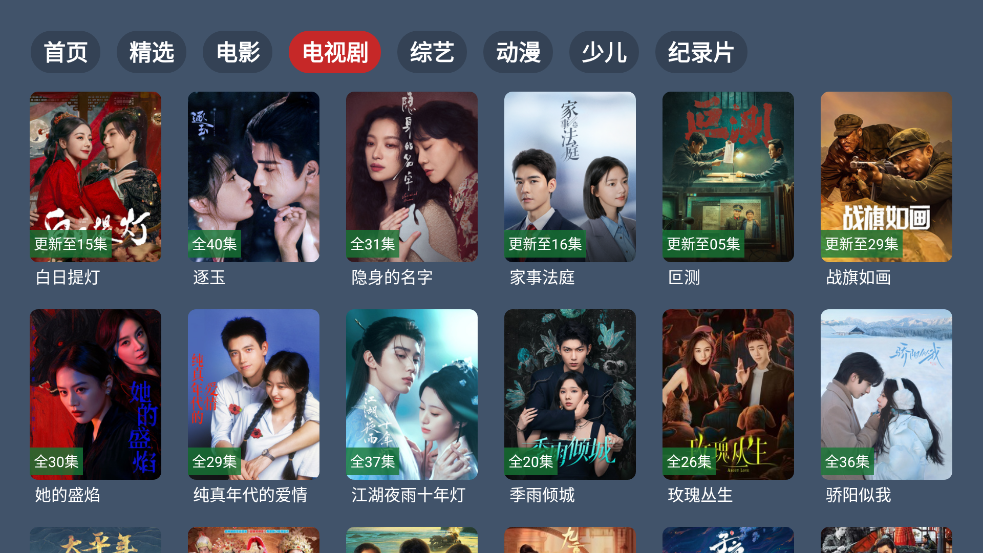Switch to the 首页 tab
This screenshot has width=983, height=553.
tap(66, 52)
